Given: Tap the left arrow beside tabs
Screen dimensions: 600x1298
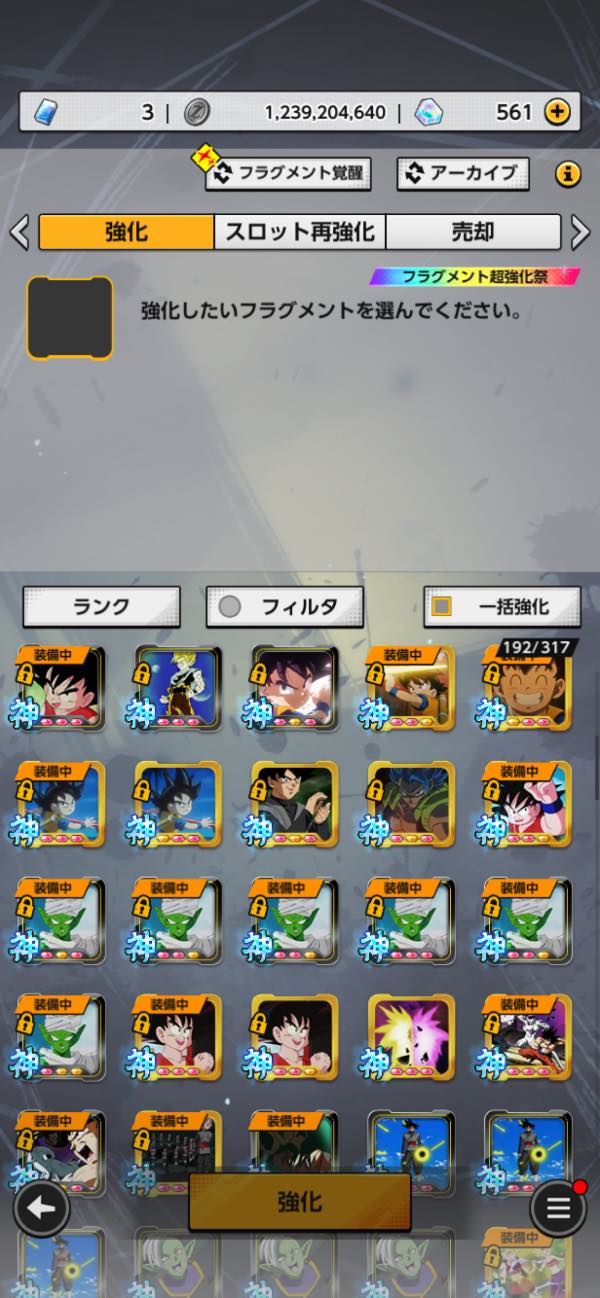Looking at the screenshot, I should pyautogui.click(x=19, y=233).
